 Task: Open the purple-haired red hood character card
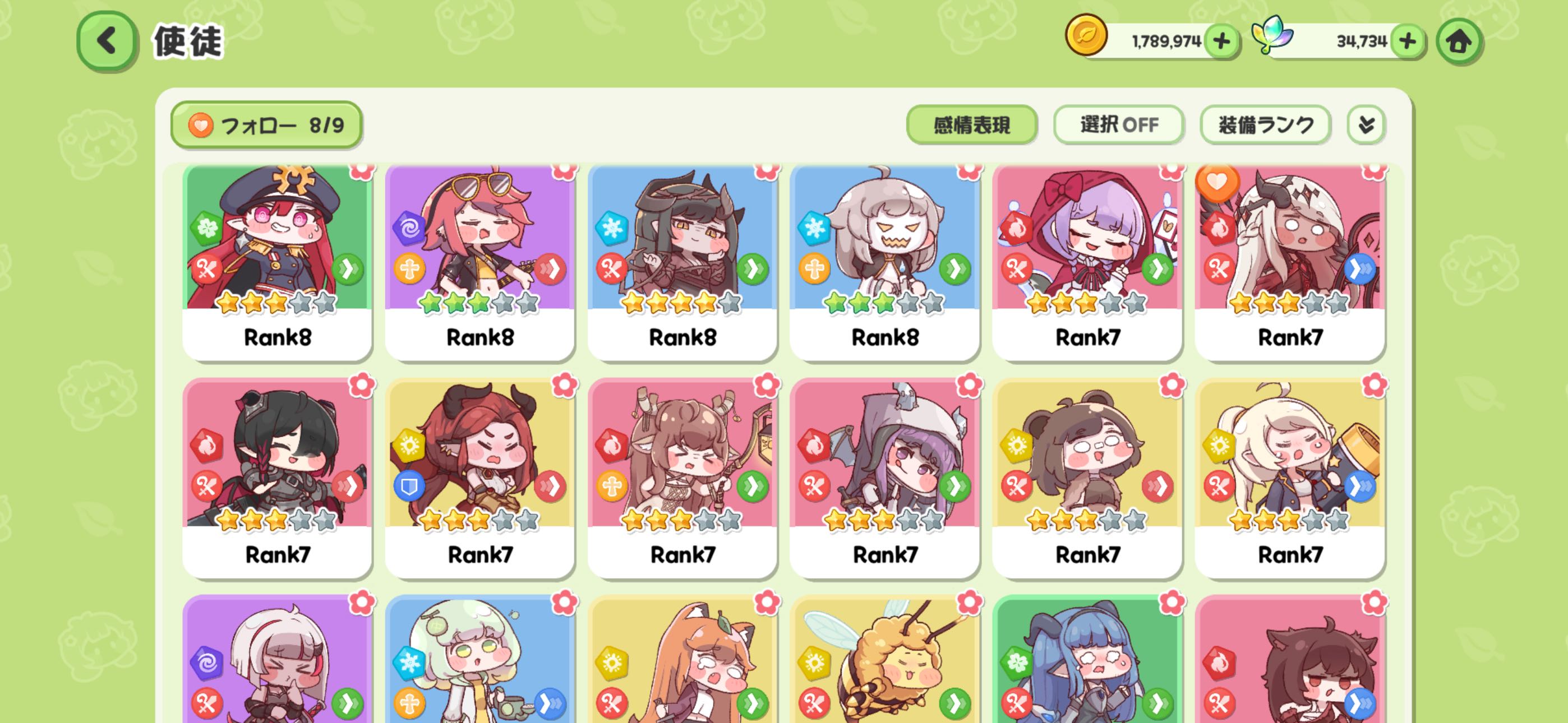click(x=1087, y=262)
